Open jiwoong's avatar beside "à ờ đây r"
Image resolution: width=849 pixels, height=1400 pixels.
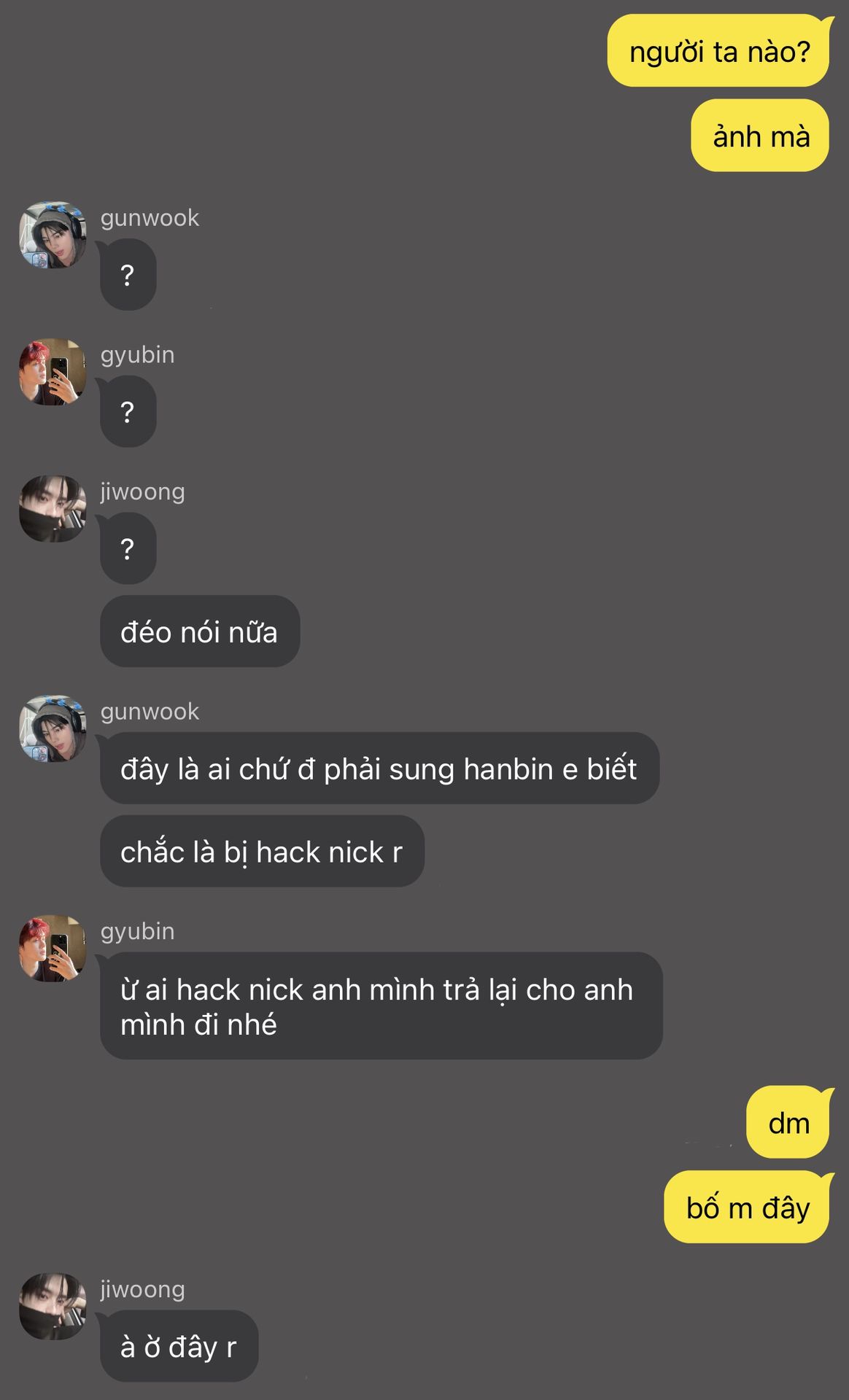coord(53,1307)
